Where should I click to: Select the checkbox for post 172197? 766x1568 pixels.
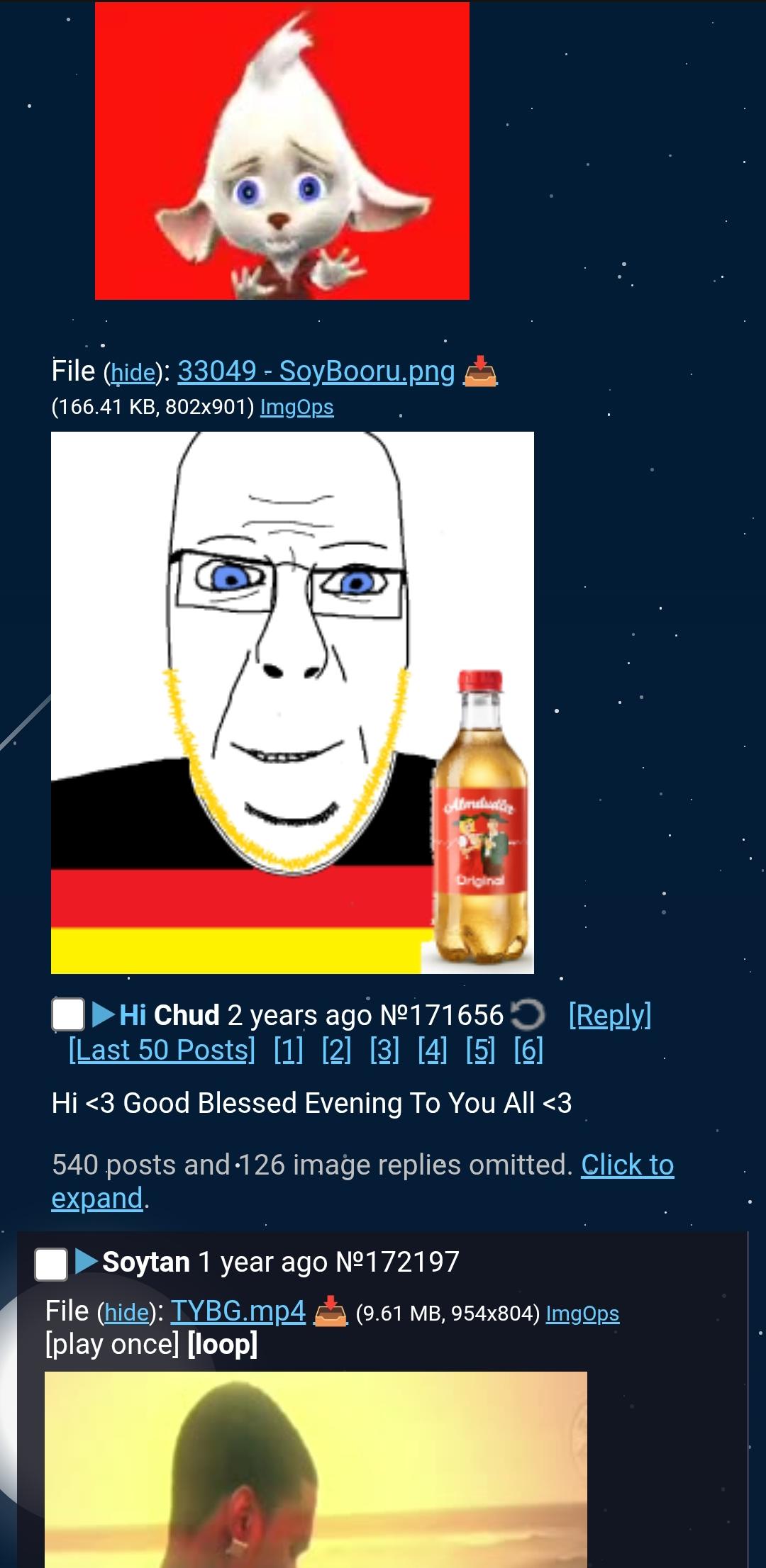click(51, 1264)
